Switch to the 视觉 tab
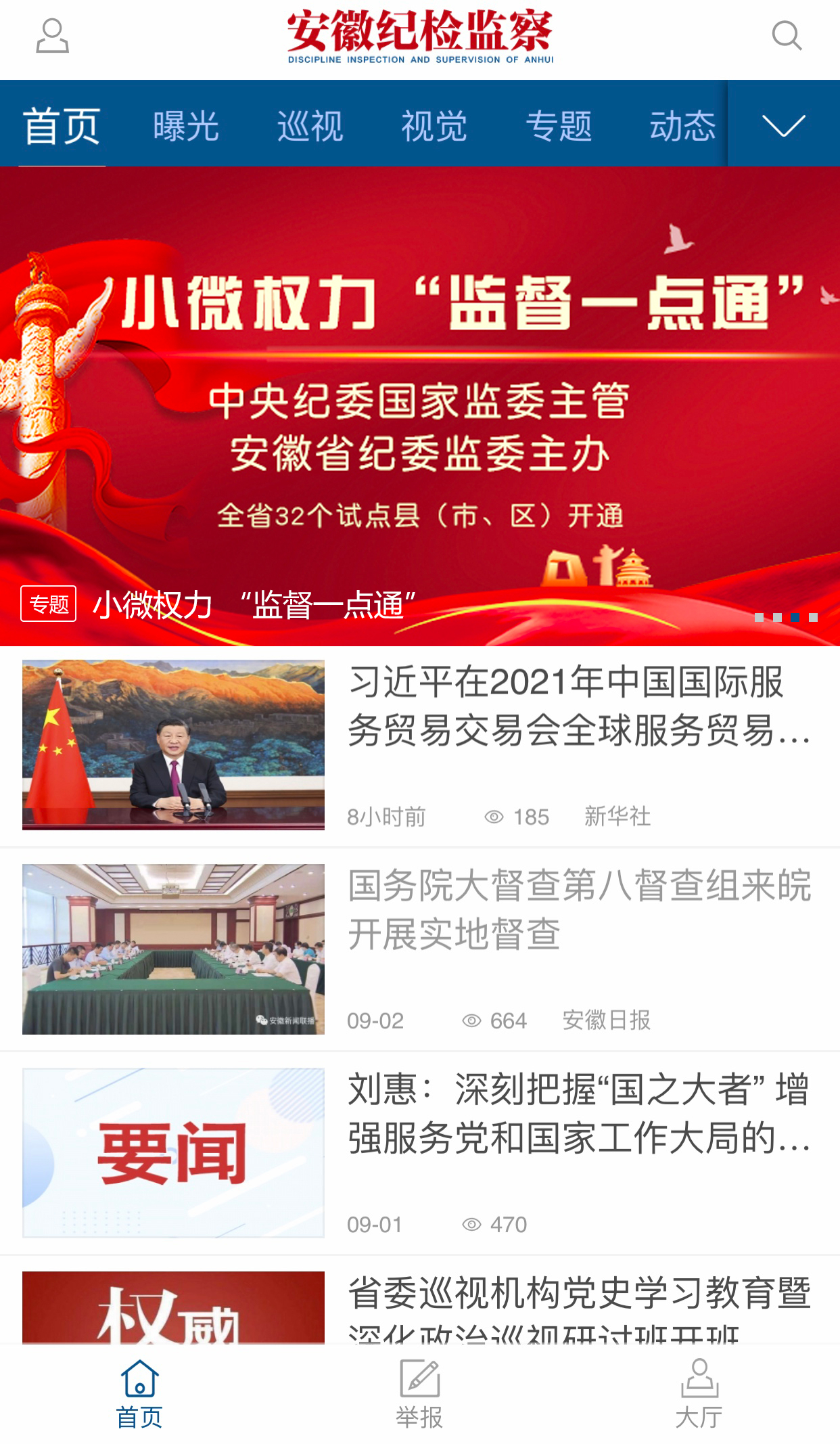Viewport: 840px width, 1444px height. click(434, 126)
